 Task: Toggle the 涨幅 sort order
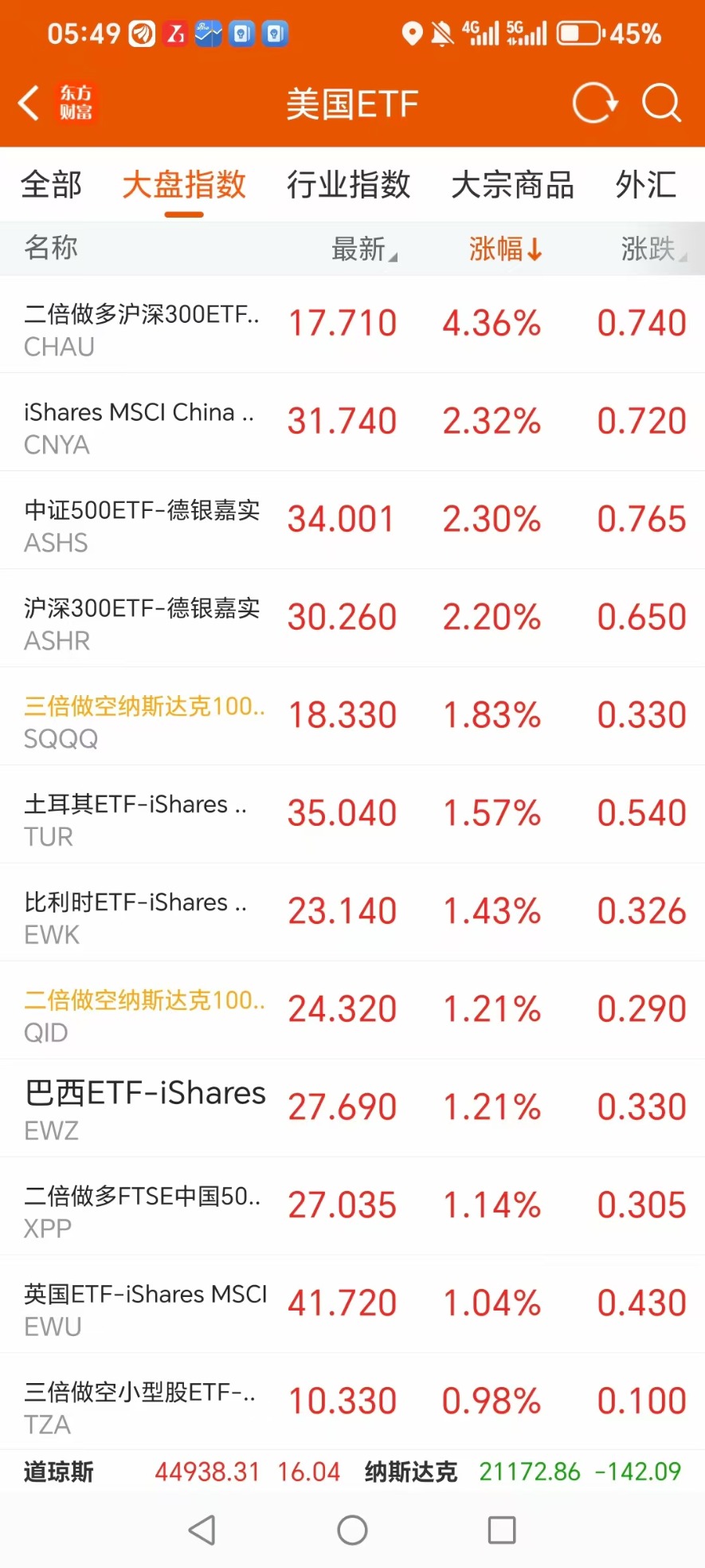(505, 249)
